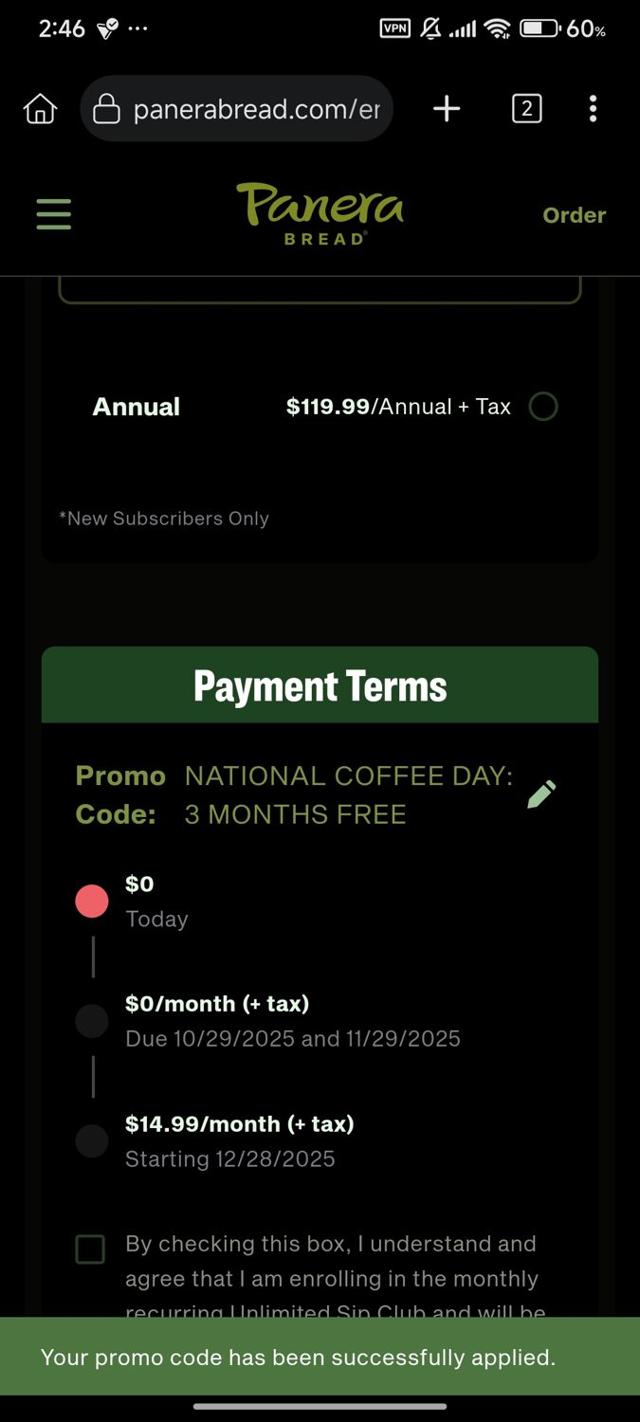
Task: Show the open tabs switcher
Action: (526, 108)
